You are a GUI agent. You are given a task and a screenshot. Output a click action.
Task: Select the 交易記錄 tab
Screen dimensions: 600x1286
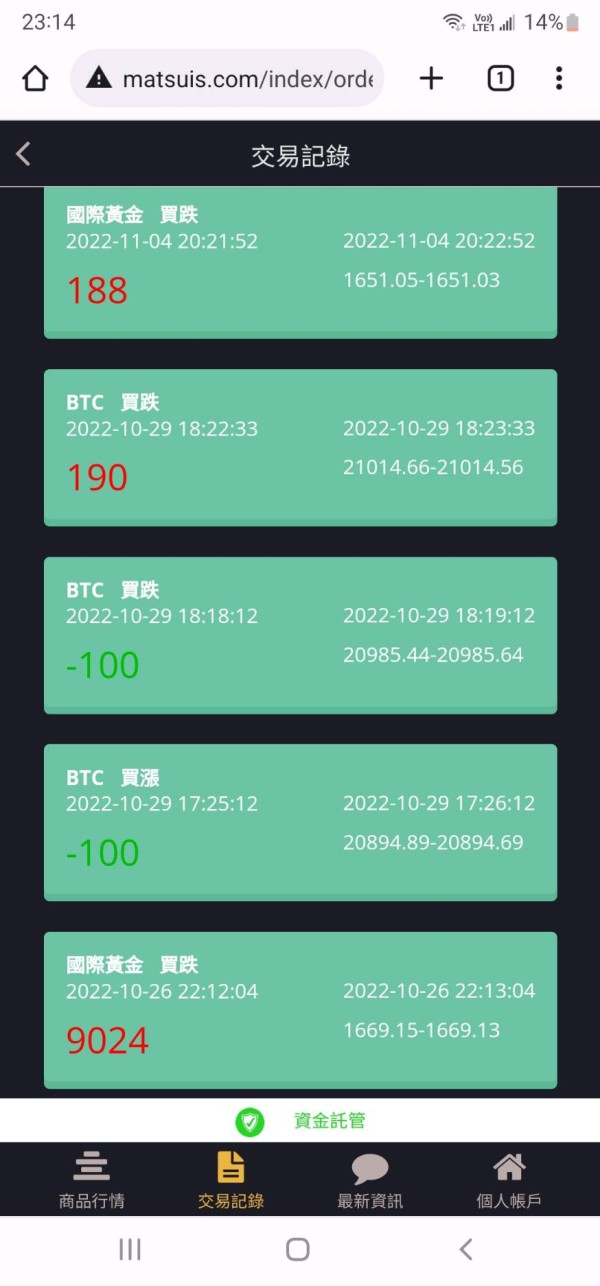coord(231,1180)
